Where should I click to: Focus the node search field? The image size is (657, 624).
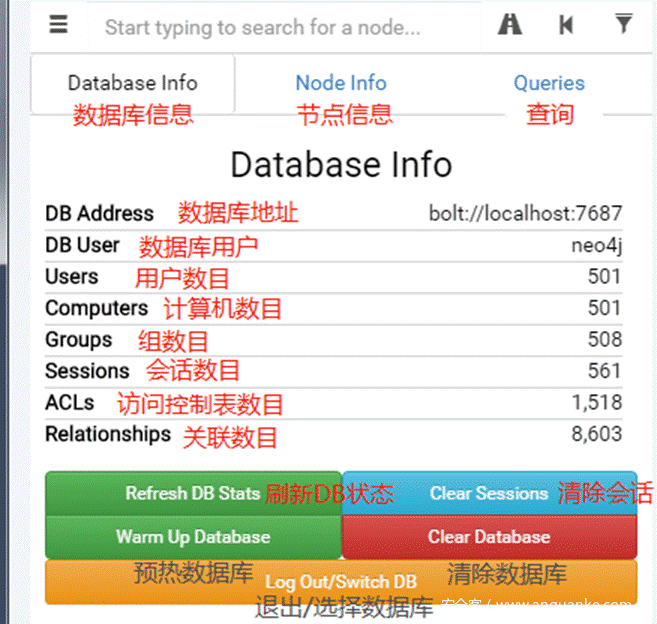click(x=280, y=27)
